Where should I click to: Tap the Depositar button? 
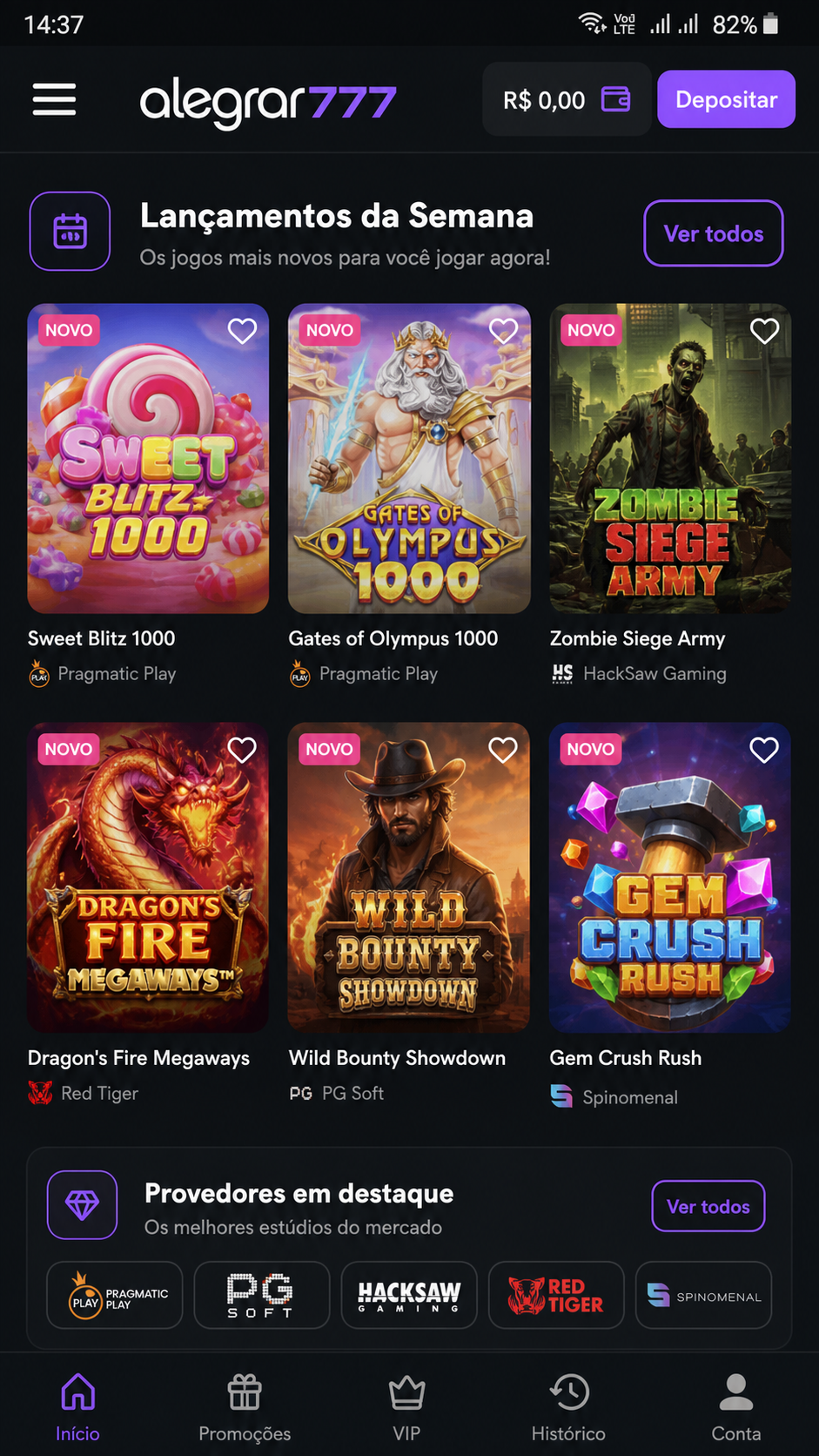(x=726, y=99)
